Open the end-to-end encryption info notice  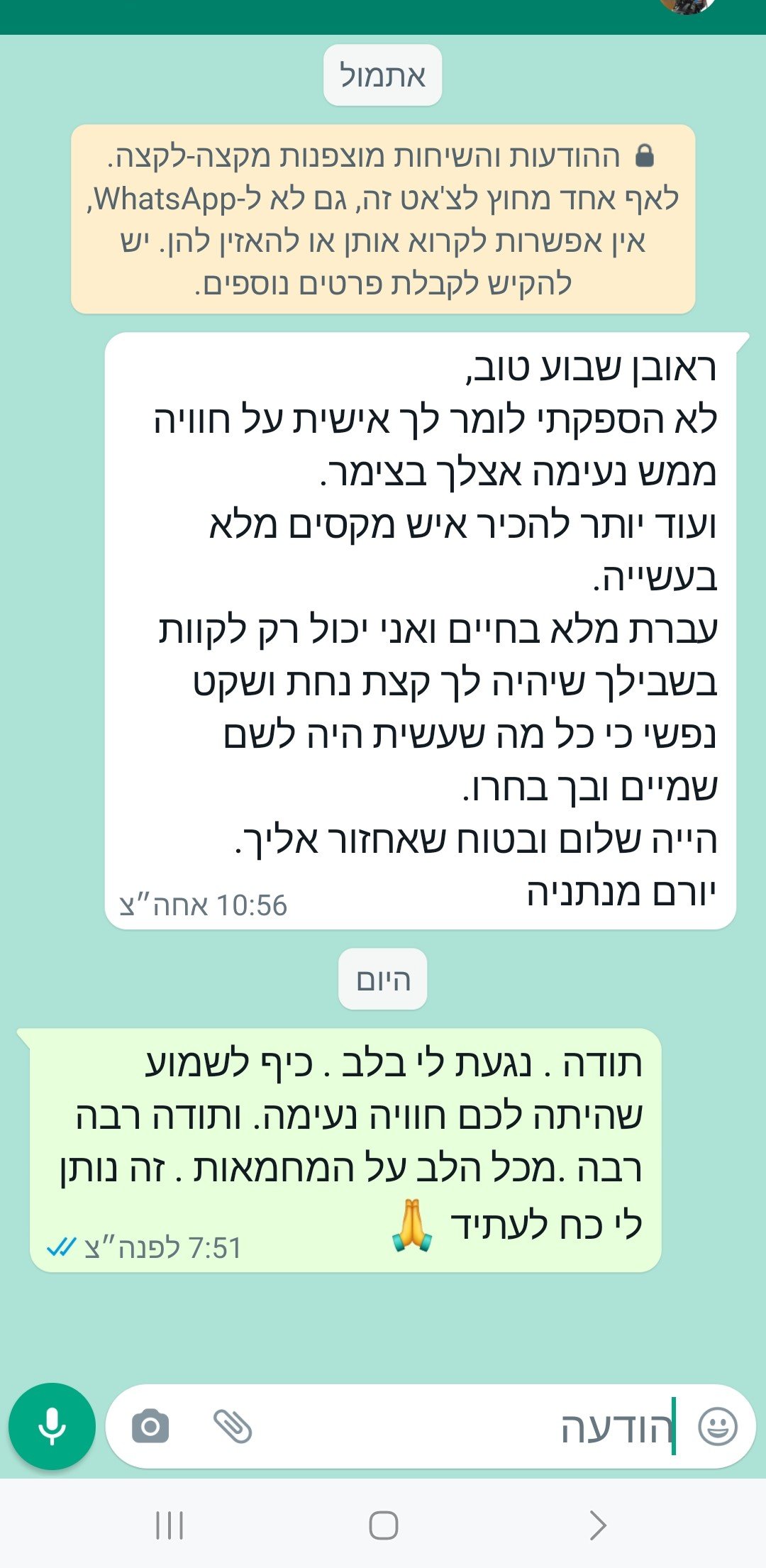383,219
